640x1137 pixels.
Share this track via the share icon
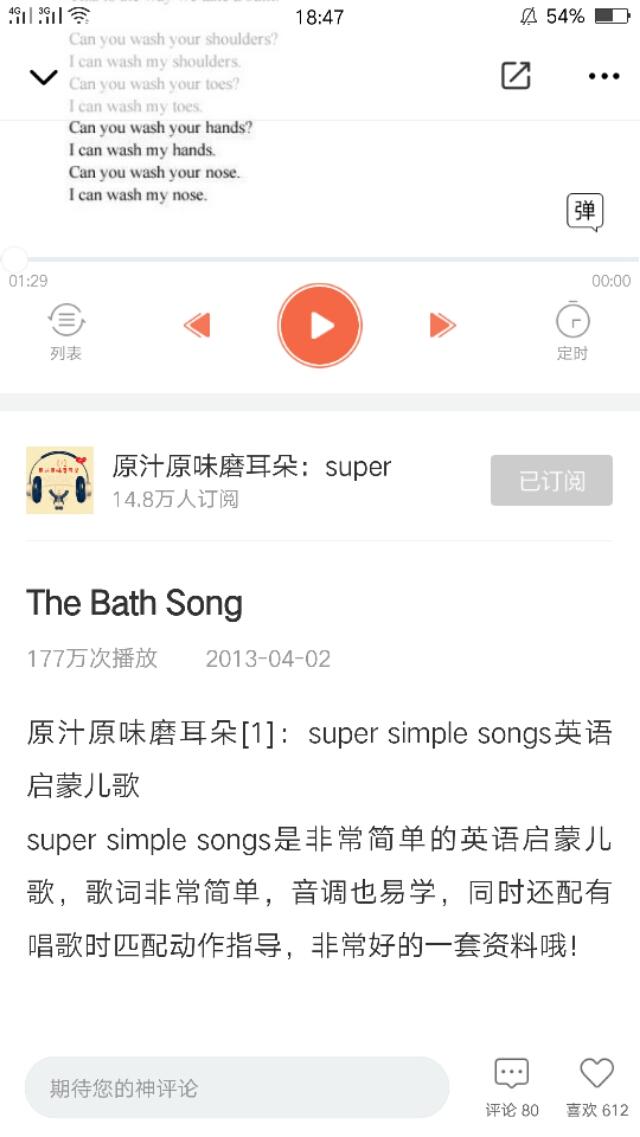point(515,75)
